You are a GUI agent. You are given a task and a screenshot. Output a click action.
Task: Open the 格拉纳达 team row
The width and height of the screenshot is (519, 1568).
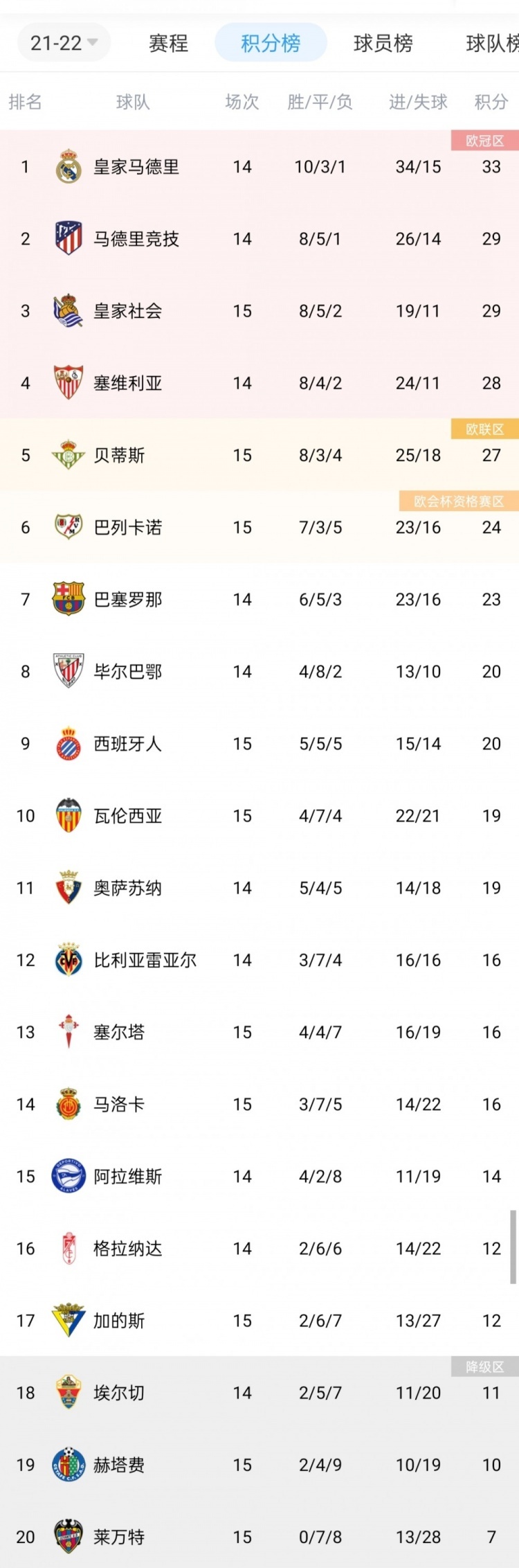tap(259, 1248)
